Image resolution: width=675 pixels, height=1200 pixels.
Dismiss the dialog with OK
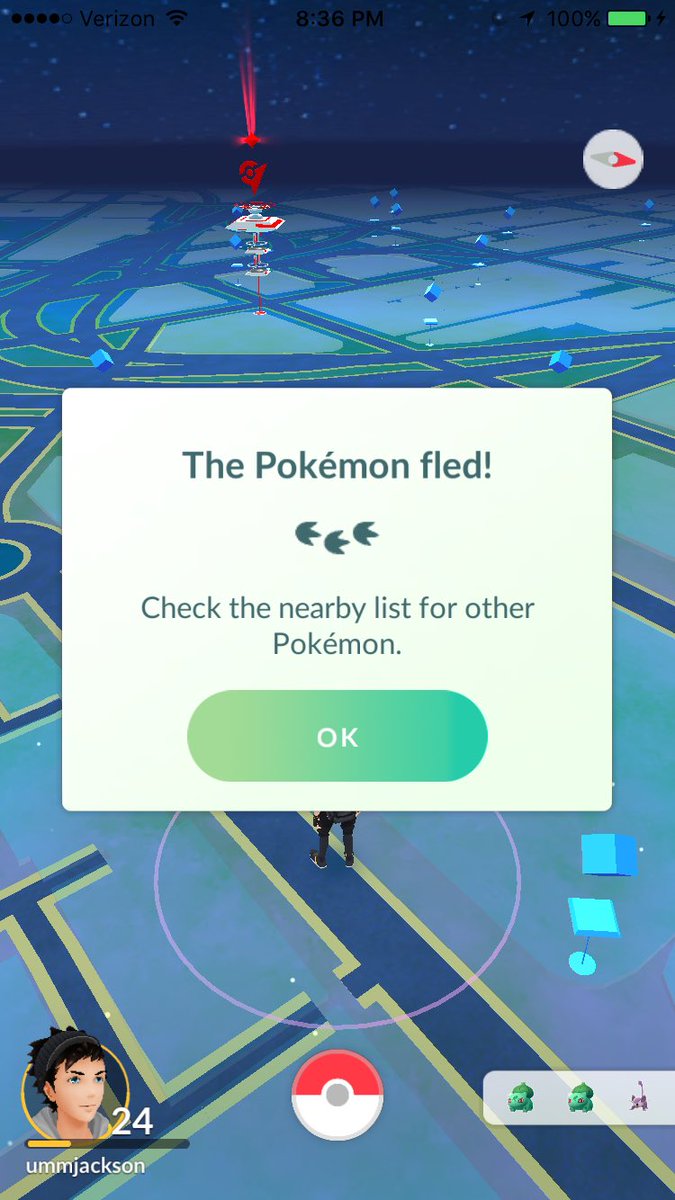click(x=337, y=737)
